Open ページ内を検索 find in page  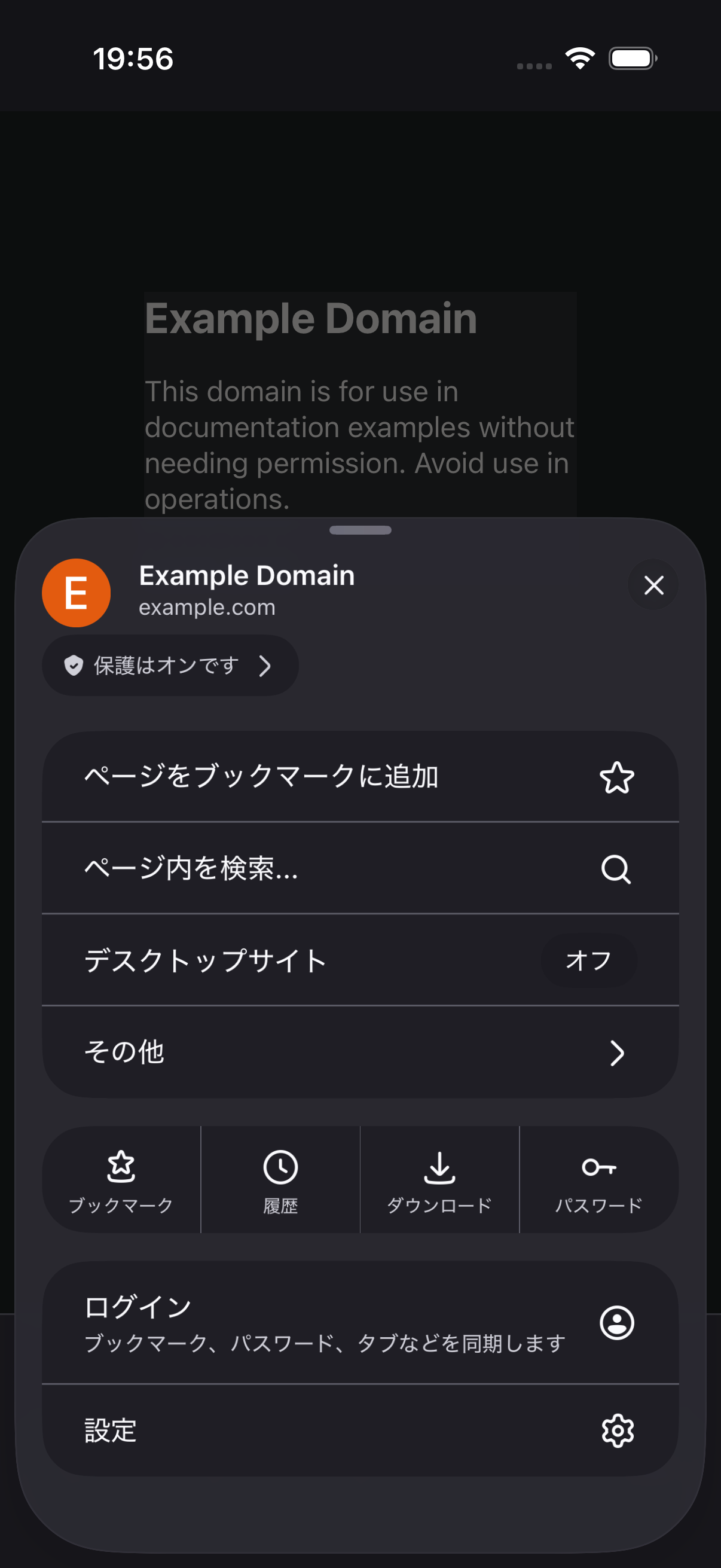tap(360, 868)
